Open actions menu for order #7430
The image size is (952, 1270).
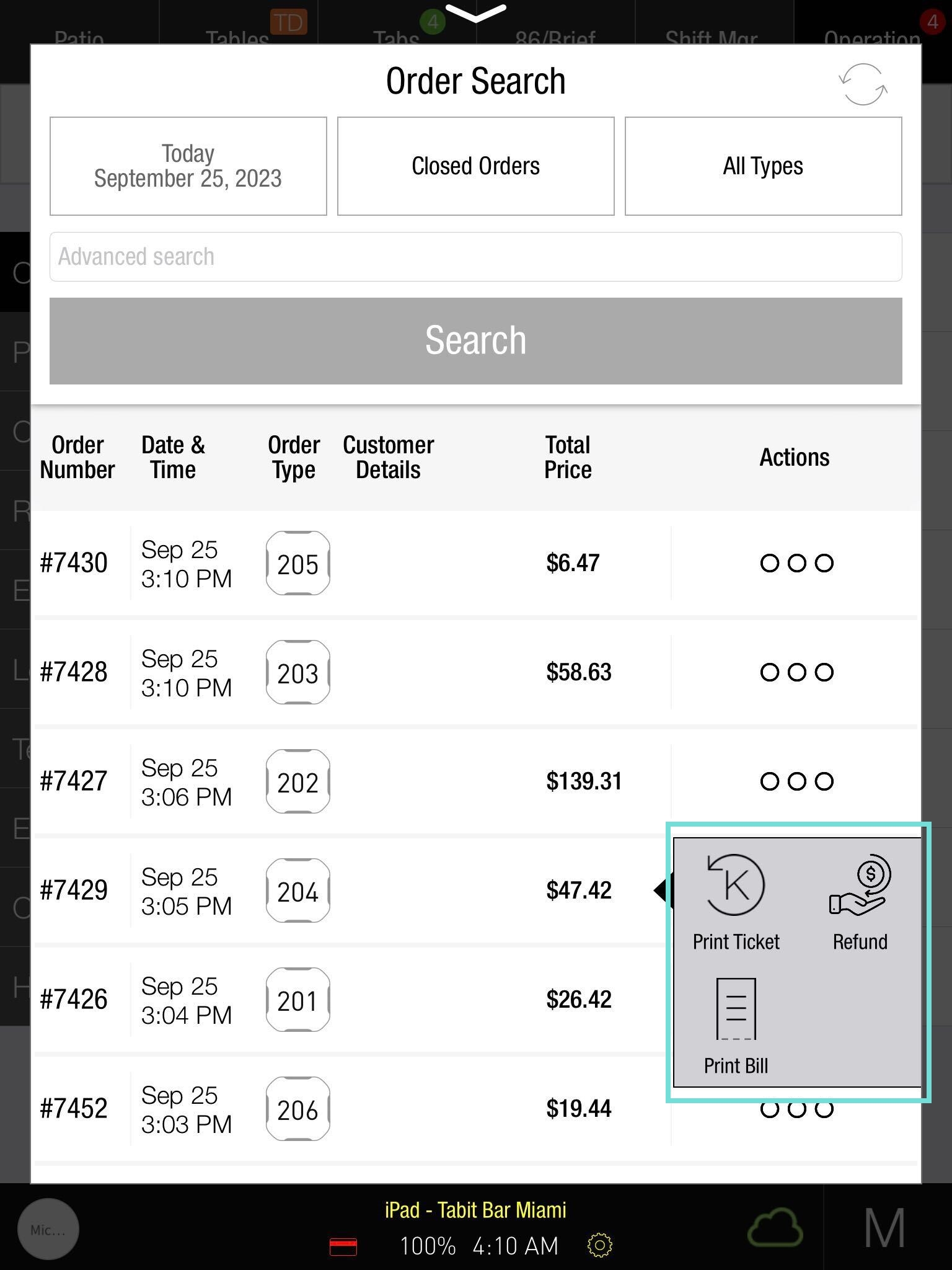coord(796,563)
